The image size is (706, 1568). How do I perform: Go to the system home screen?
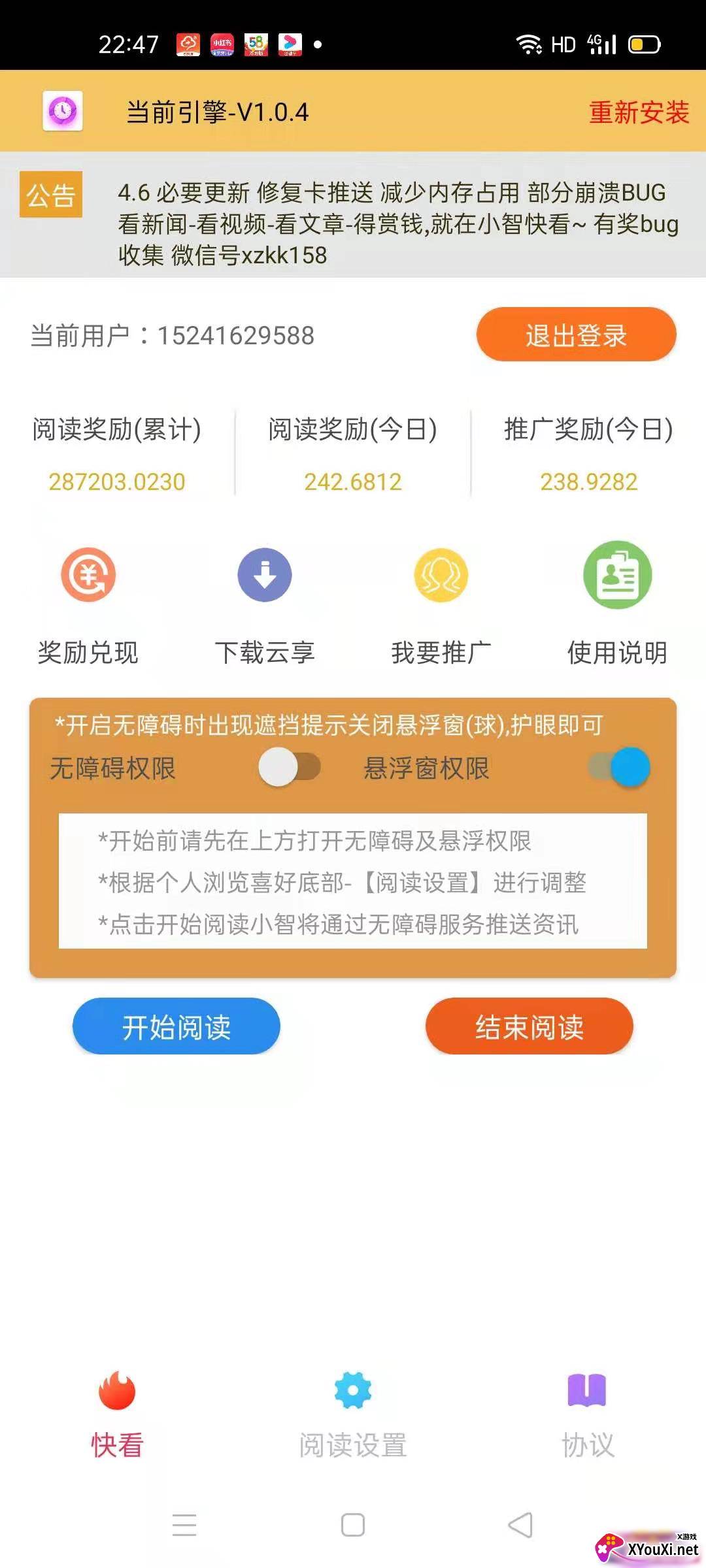click(353, 1526)
